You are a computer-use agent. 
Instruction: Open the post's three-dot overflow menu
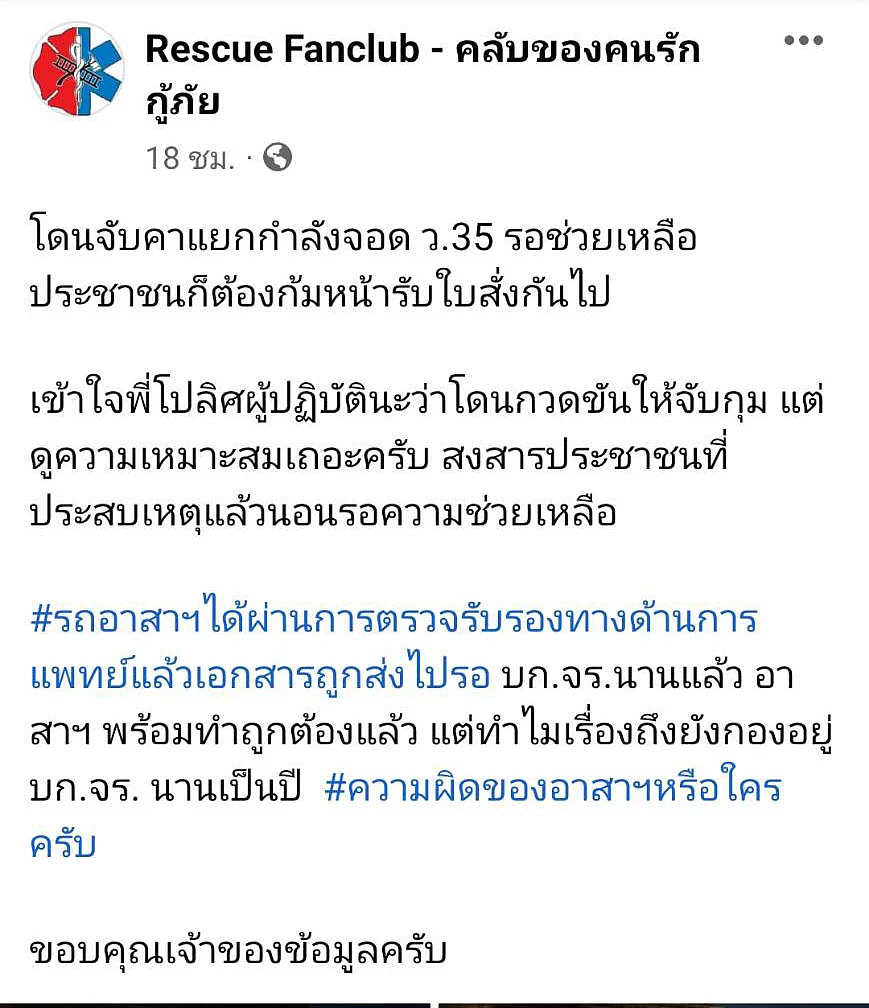tap(802, 41)
